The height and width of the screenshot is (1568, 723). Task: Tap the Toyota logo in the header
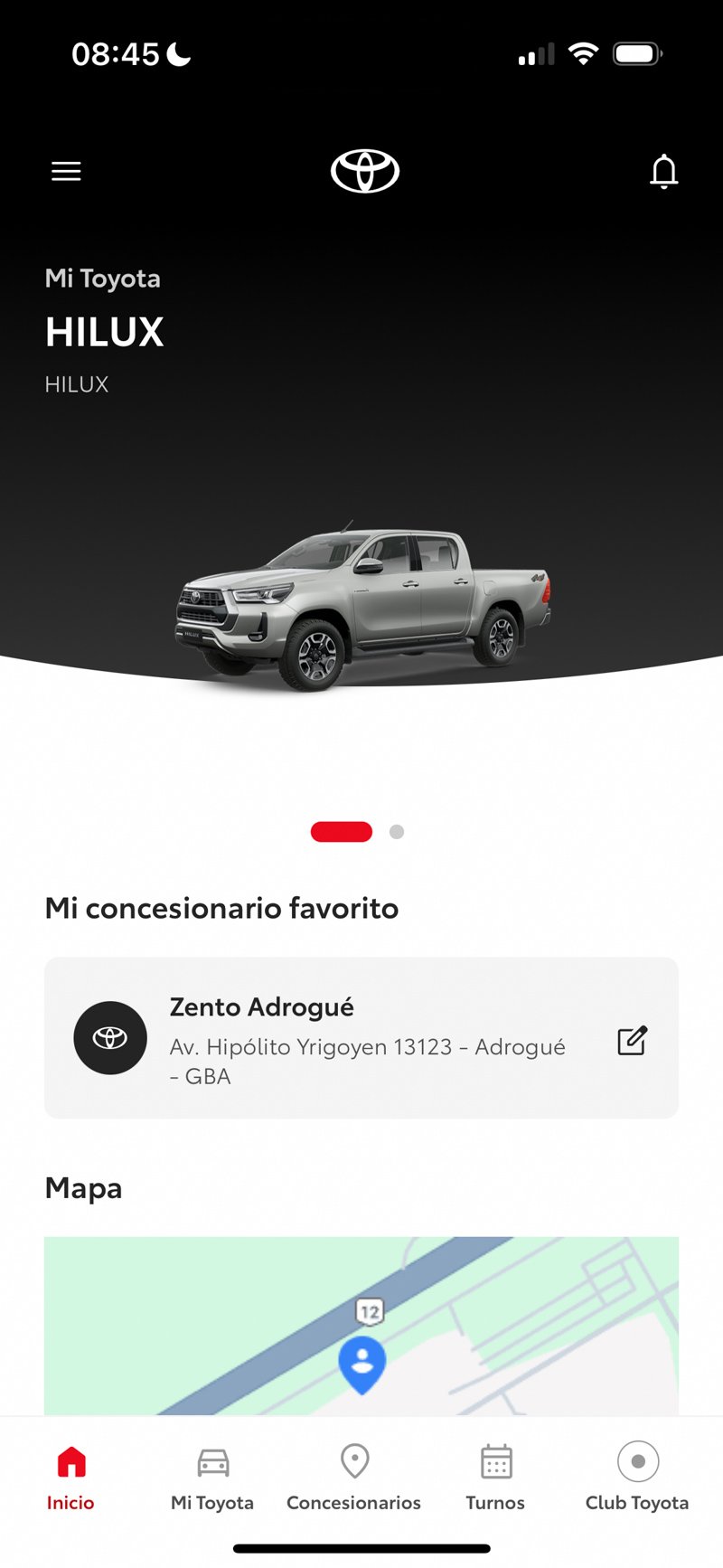tap(361, 170)
